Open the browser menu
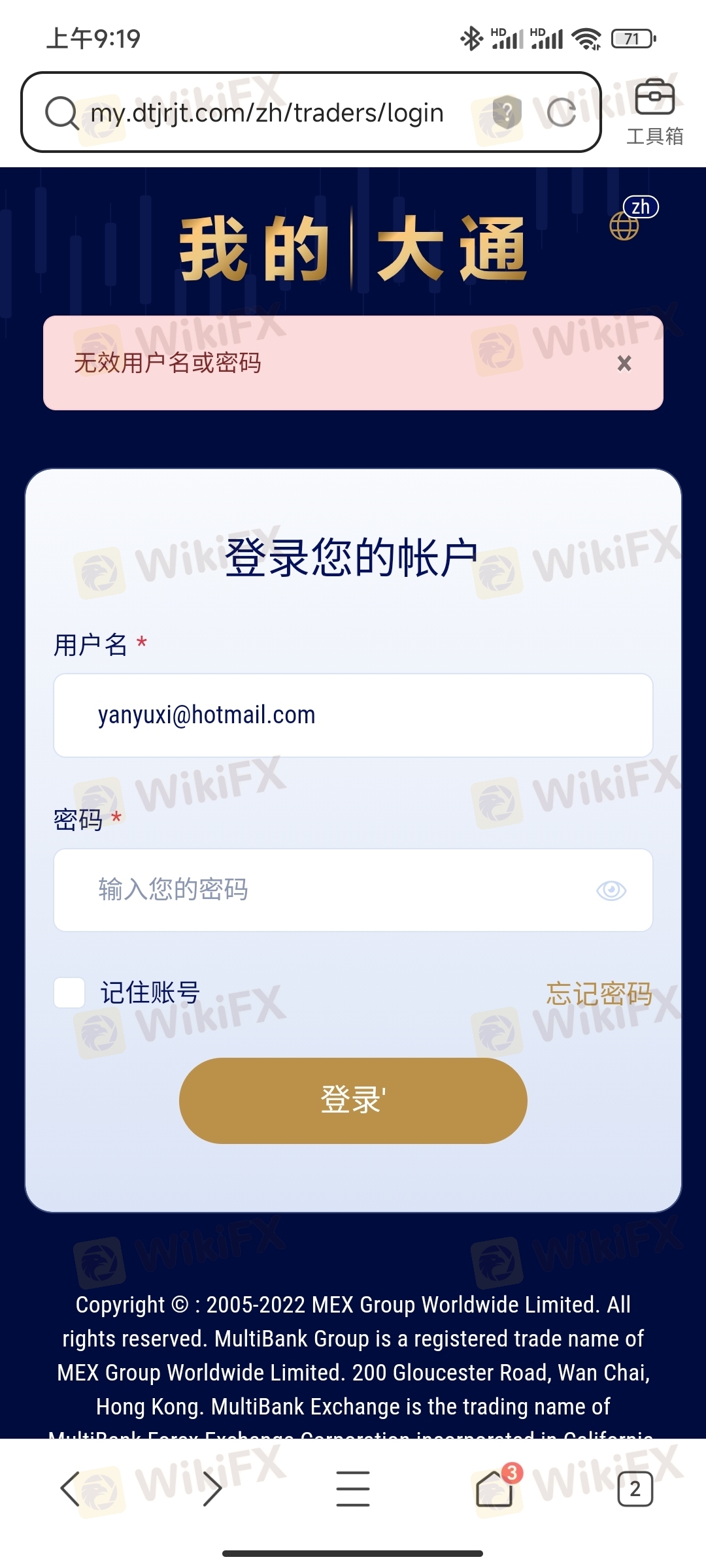The image size is (706, 1568). (353, 1488)
